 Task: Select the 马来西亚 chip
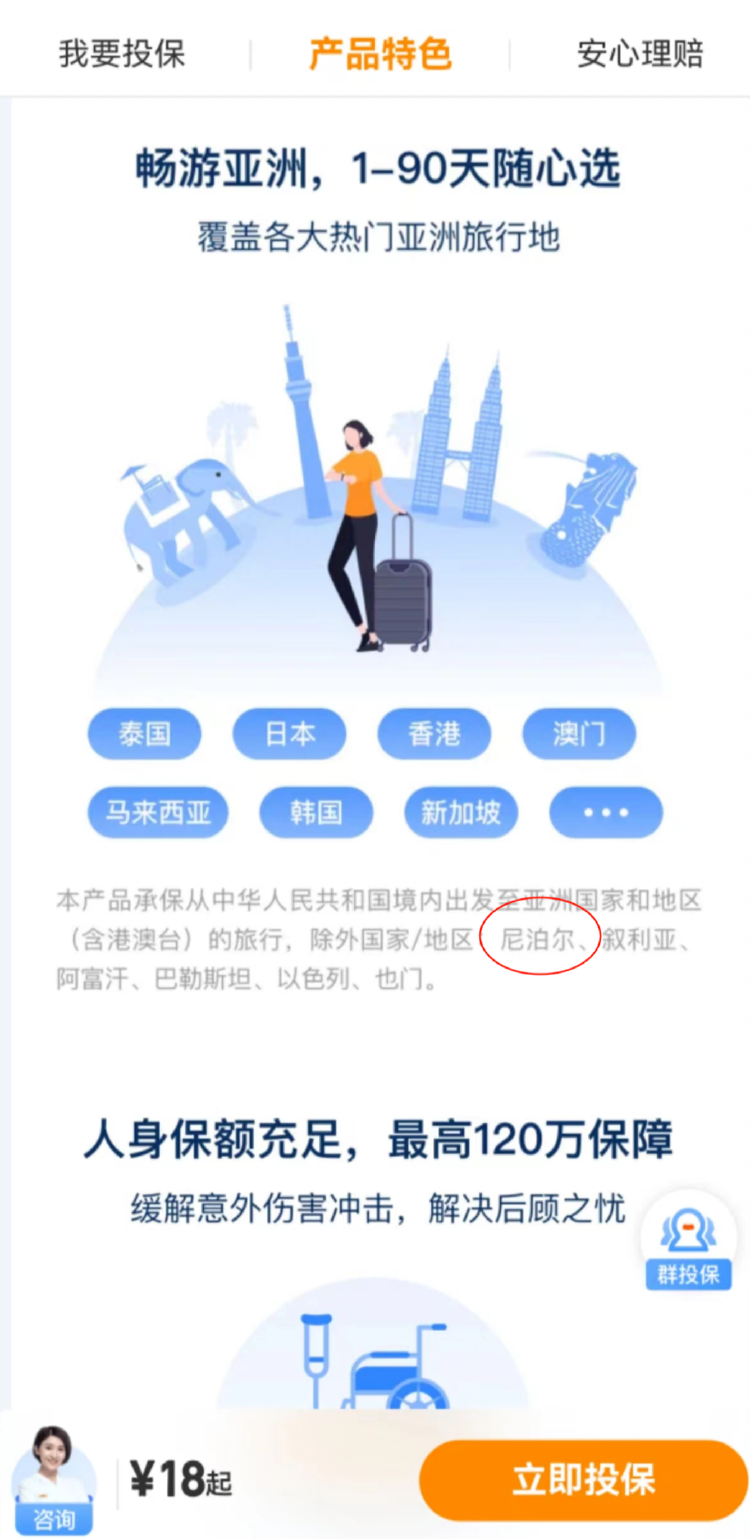[158, 812]
